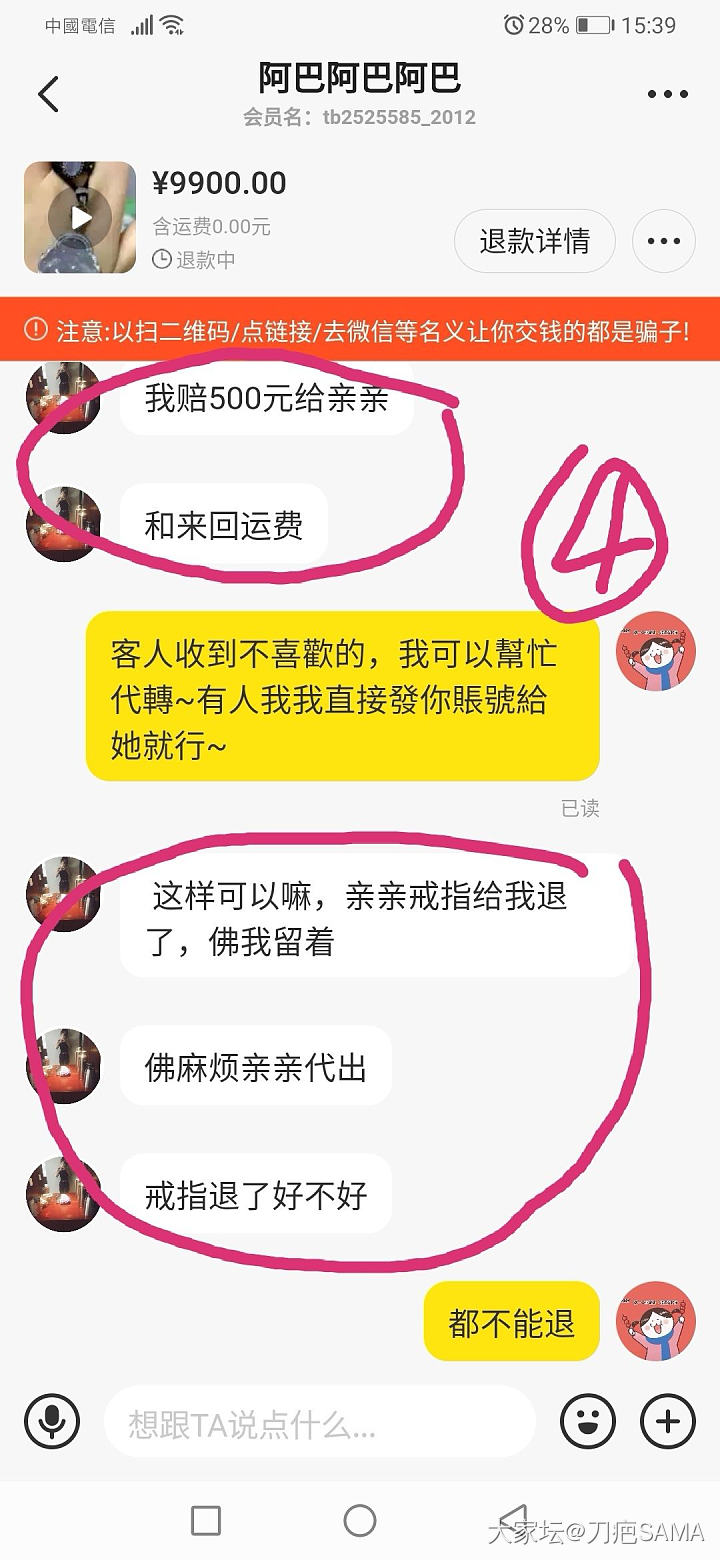Play the ¥9900.00 order video thumbnail
This screenshot has height=1560, width=720.
80,217
